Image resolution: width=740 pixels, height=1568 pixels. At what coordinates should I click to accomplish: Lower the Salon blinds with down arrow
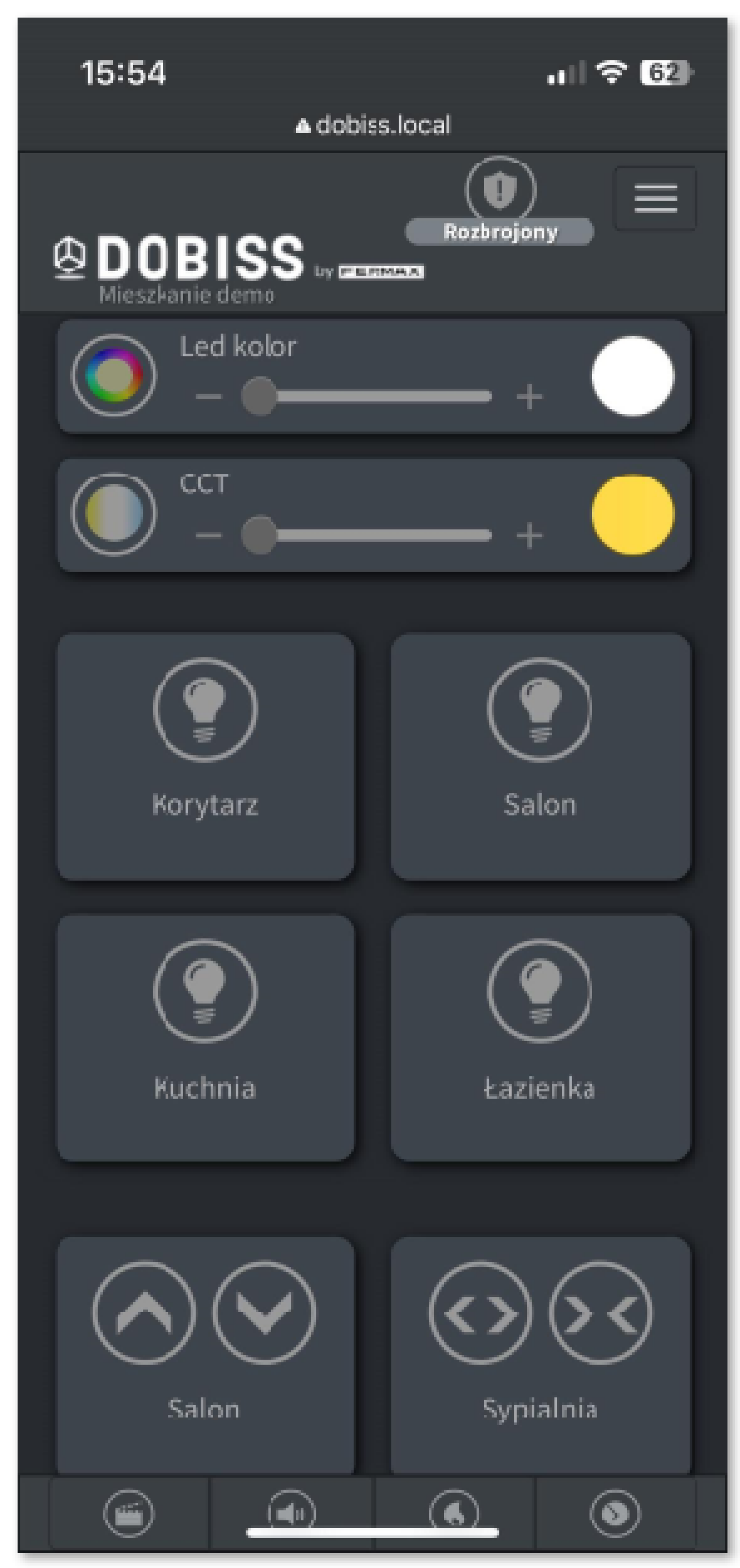264,1312
